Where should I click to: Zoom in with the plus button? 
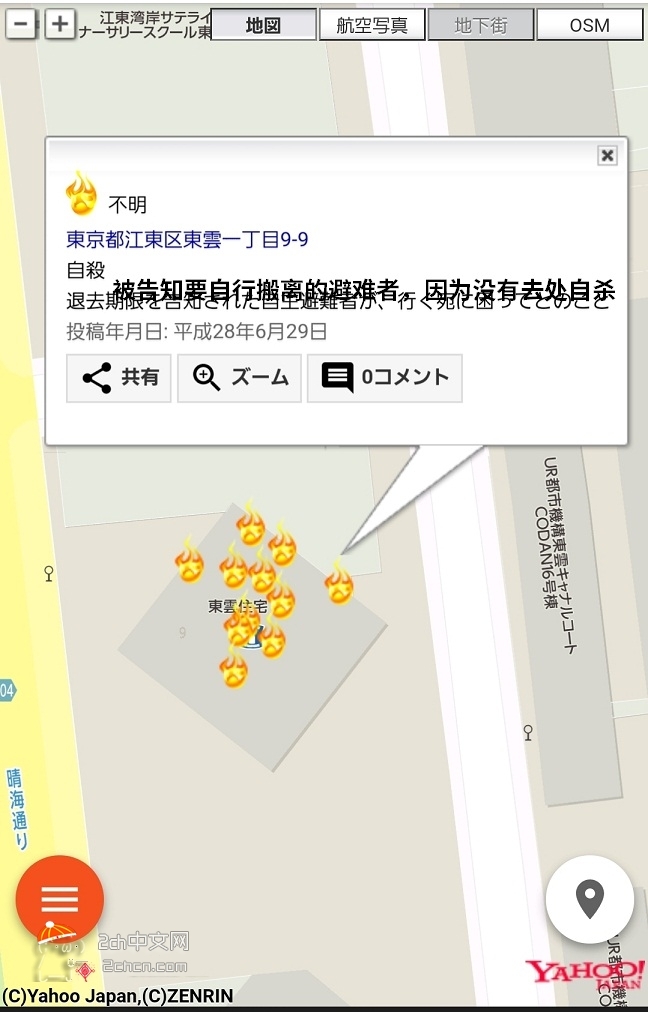click(60, 24)
